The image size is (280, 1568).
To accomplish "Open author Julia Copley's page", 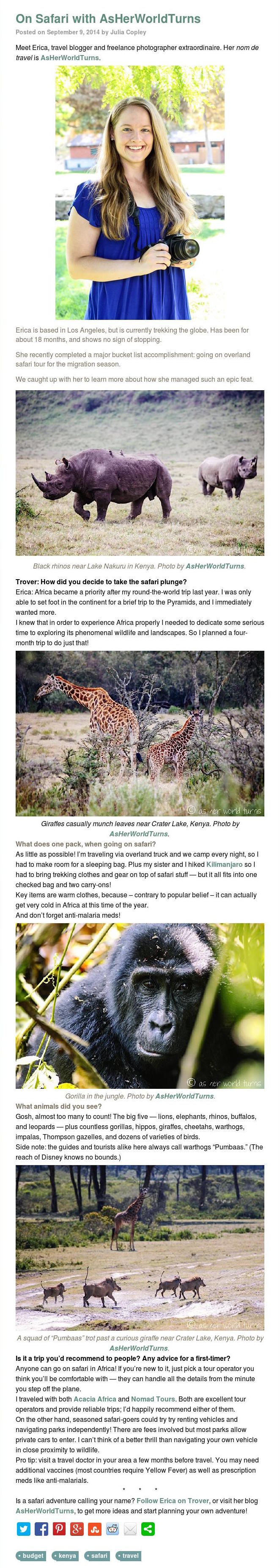I will pos(128,32).
